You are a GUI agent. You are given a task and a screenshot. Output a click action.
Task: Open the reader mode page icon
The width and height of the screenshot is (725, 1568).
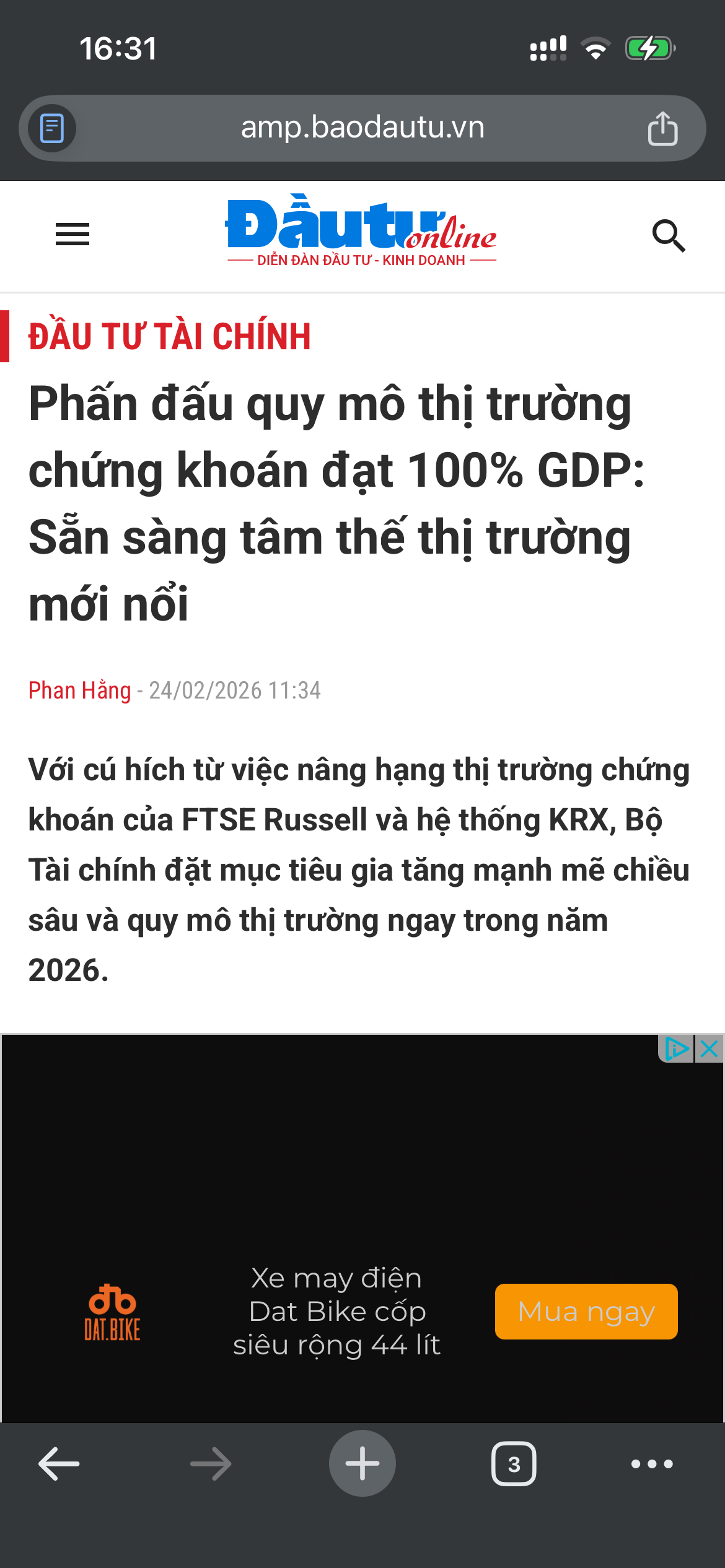click(52, 128)
